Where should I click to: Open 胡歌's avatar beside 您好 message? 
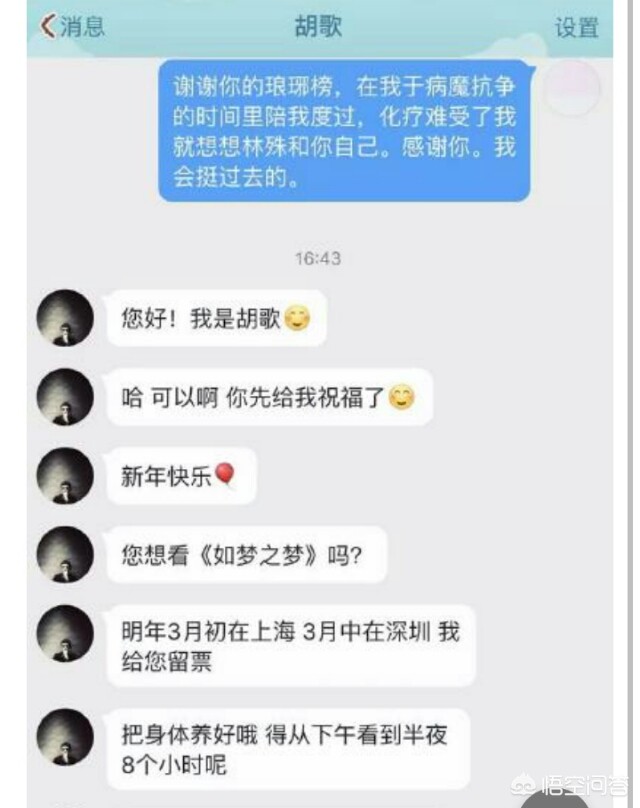point(65,319)
